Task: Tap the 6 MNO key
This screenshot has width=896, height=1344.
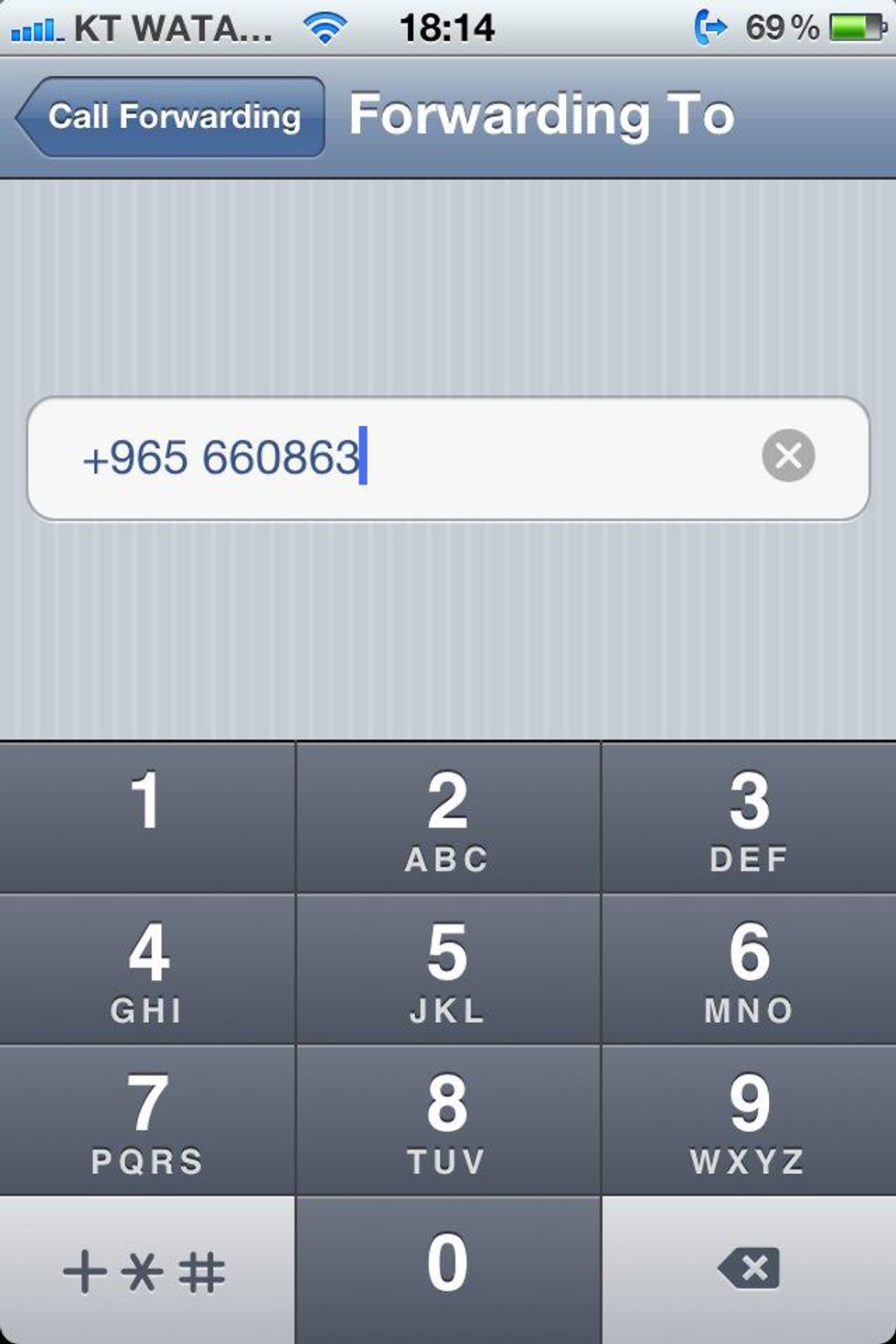Action: (749, 968)
